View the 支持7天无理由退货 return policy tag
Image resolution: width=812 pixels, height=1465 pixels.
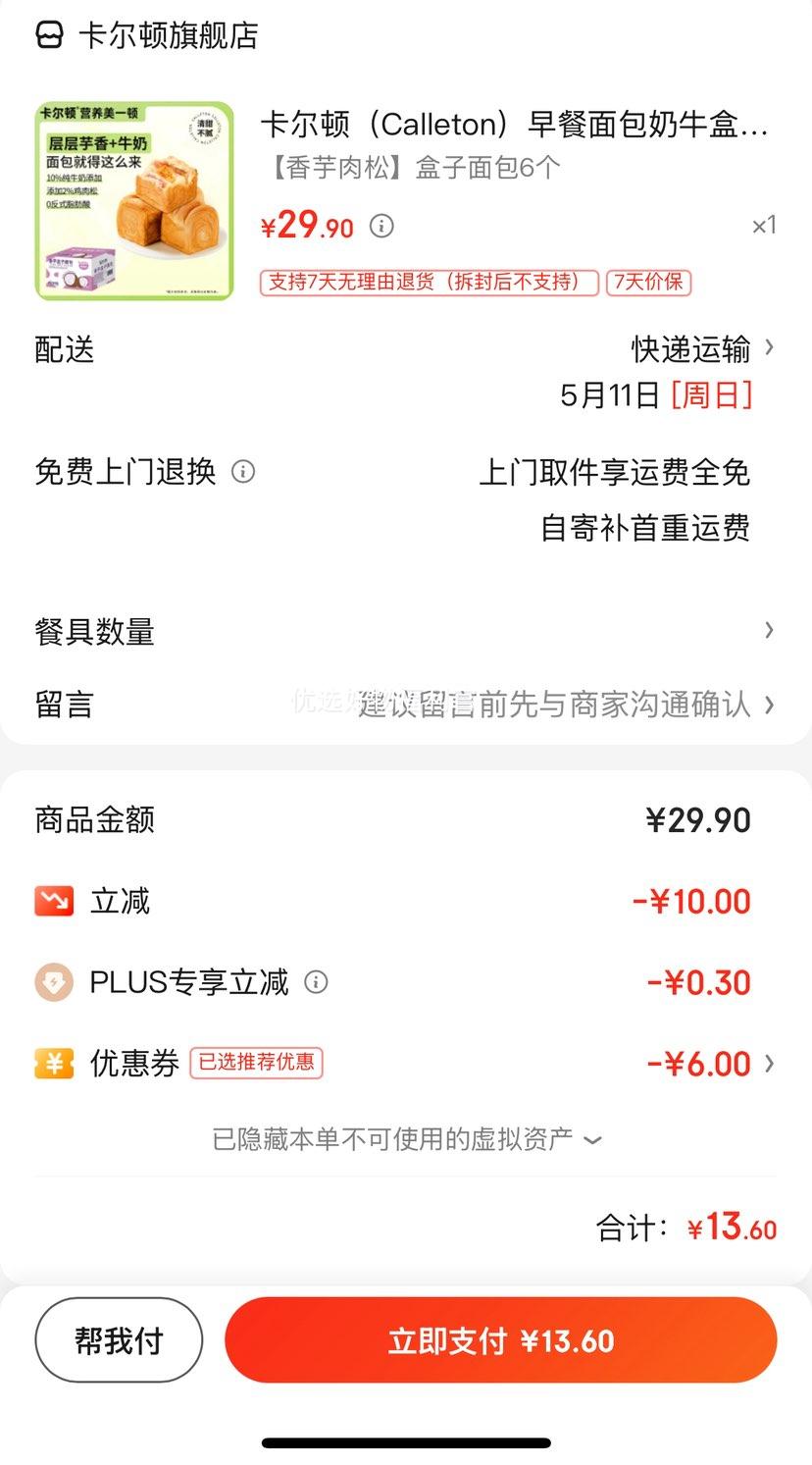430,283
